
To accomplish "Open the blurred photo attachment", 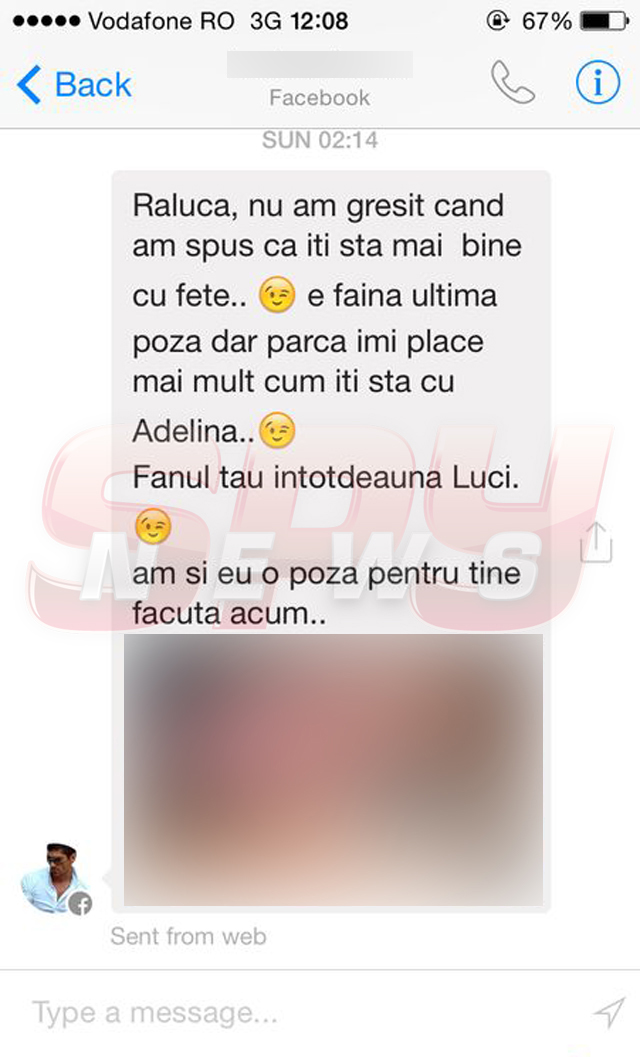I will click(x=332, y=768).
